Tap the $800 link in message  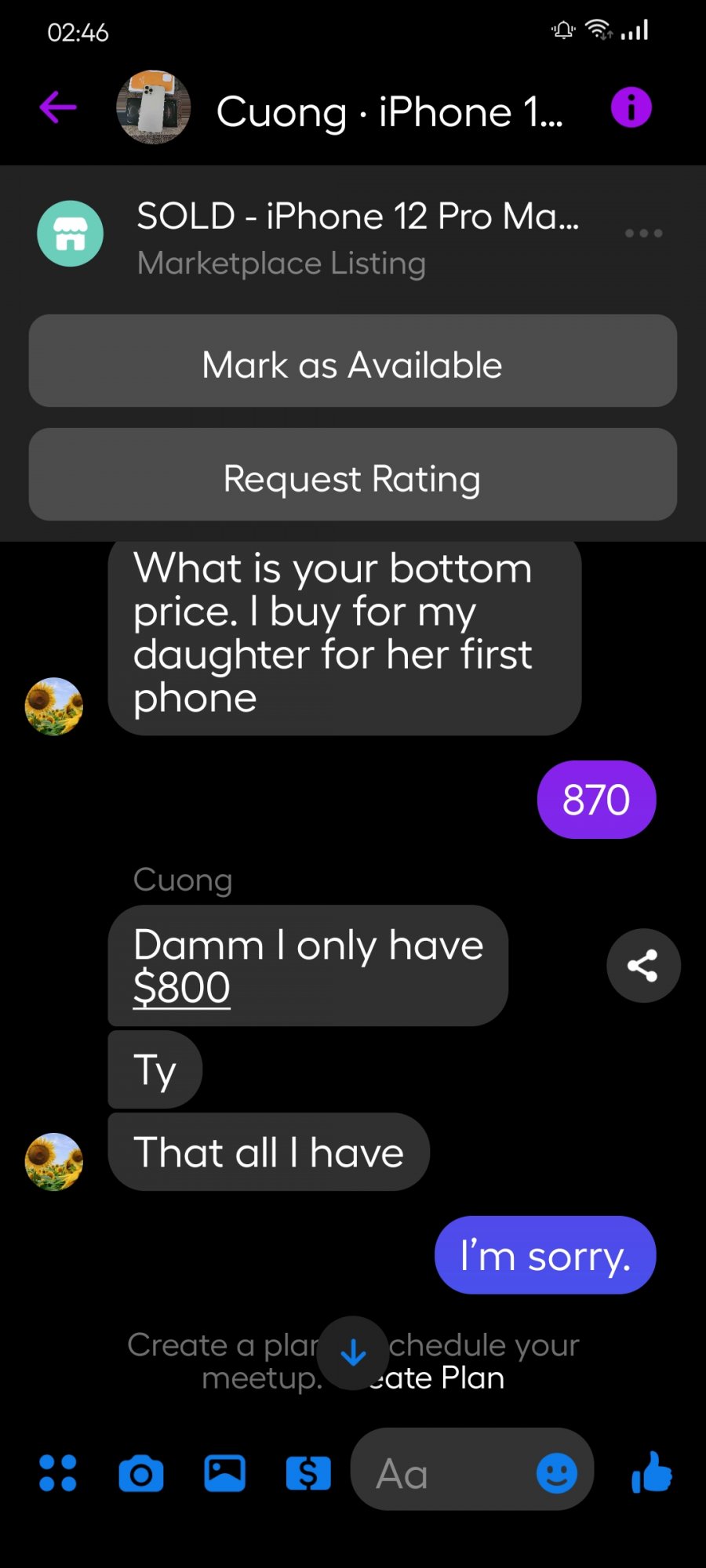point(182,988)
